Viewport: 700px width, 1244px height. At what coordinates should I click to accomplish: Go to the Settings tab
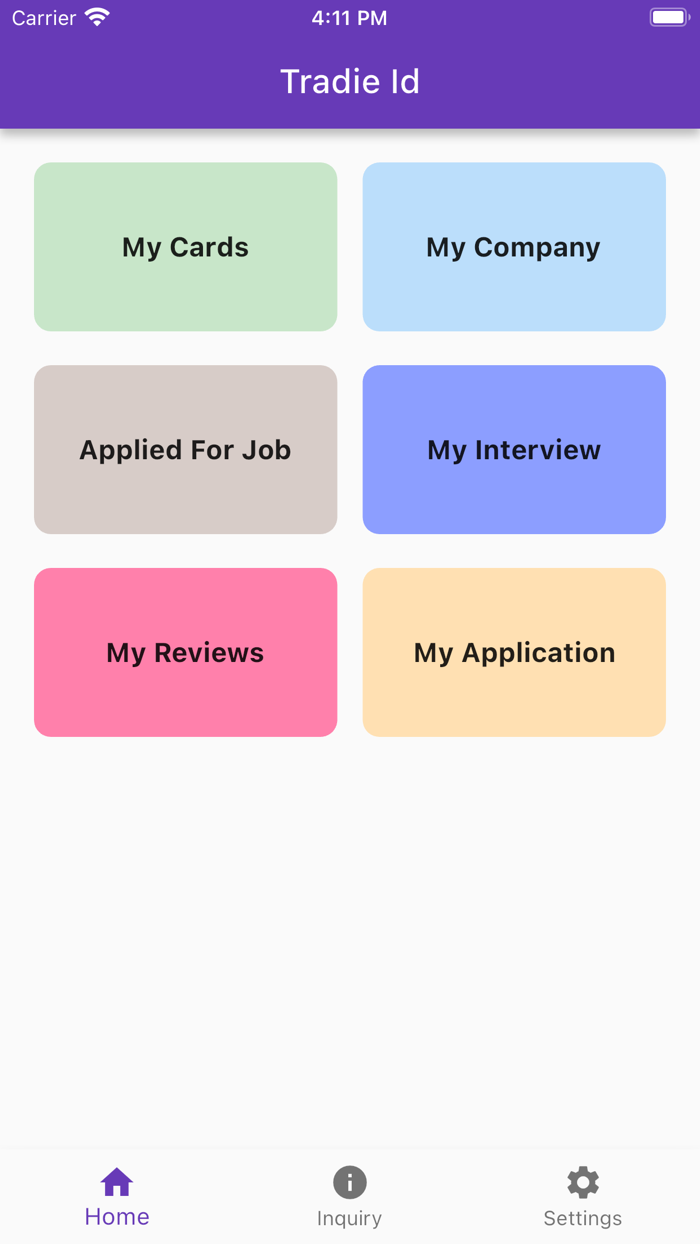click(x=582, y=1198)
